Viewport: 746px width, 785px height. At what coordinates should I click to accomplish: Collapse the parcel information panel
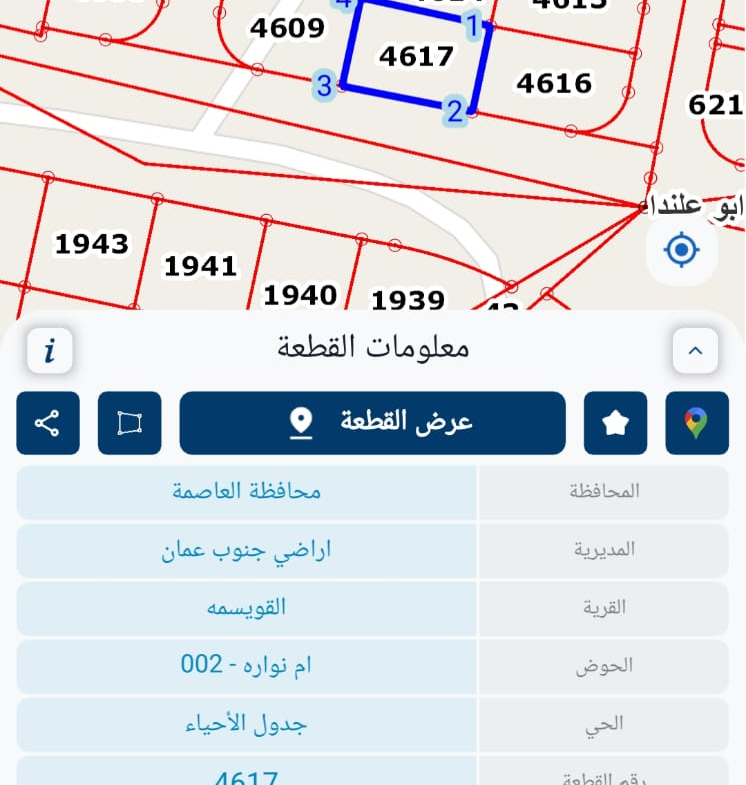point(695,351)
